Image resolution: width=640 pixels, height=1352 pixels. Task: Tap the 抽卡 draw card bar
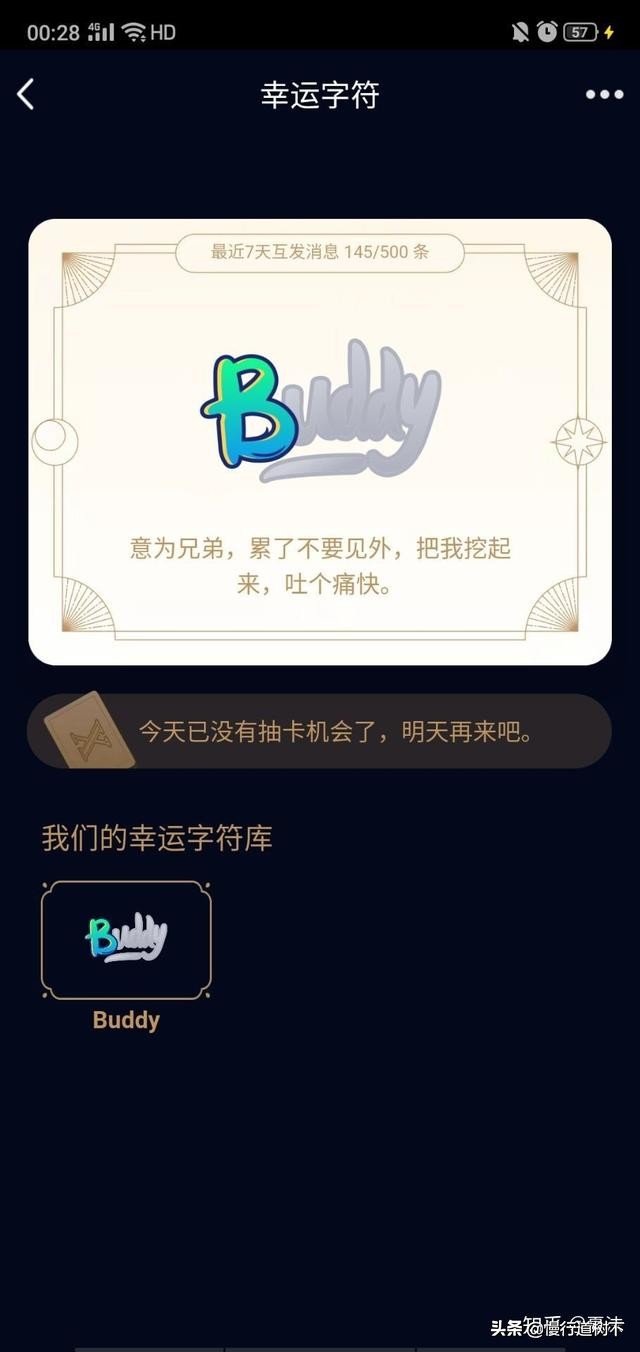319,731
